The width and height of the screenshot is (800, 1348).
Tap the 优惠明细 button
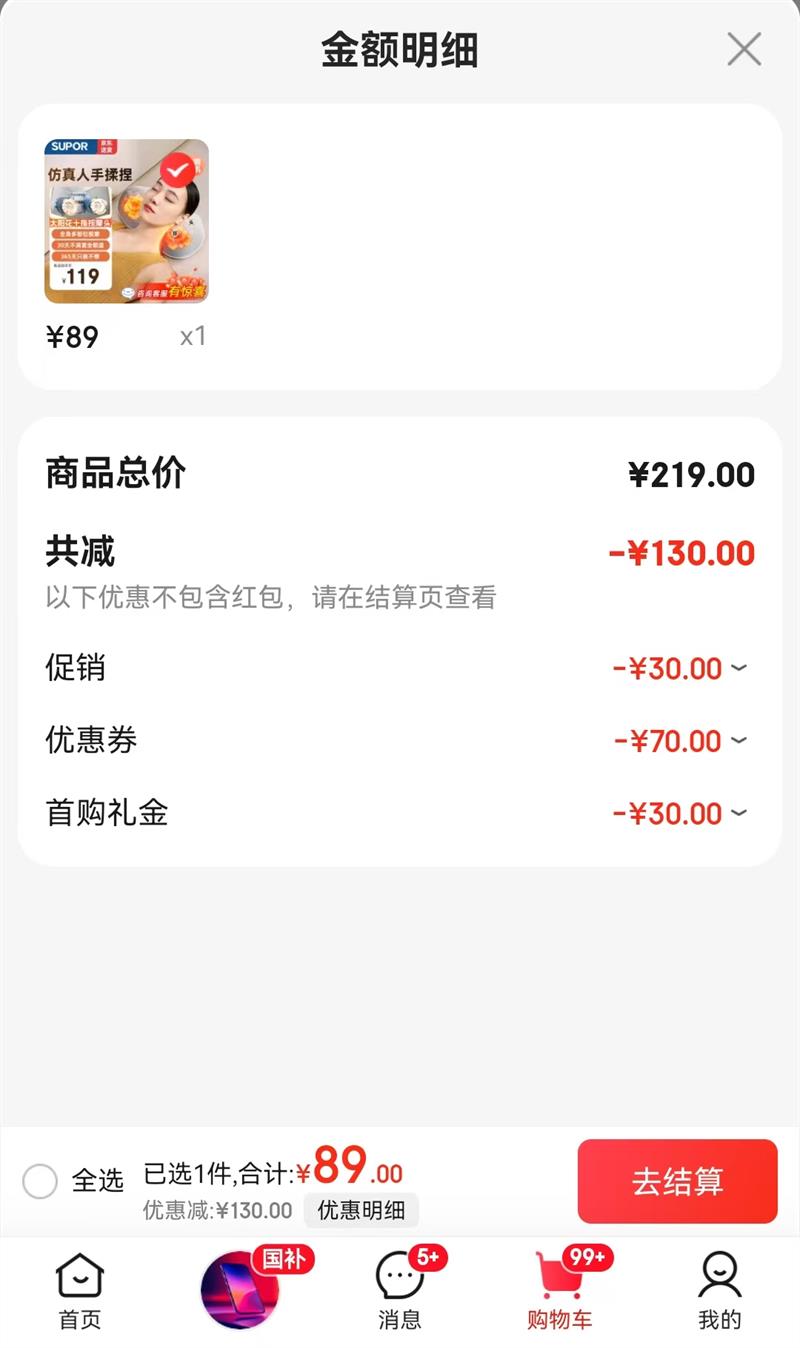pos(361,1210)
